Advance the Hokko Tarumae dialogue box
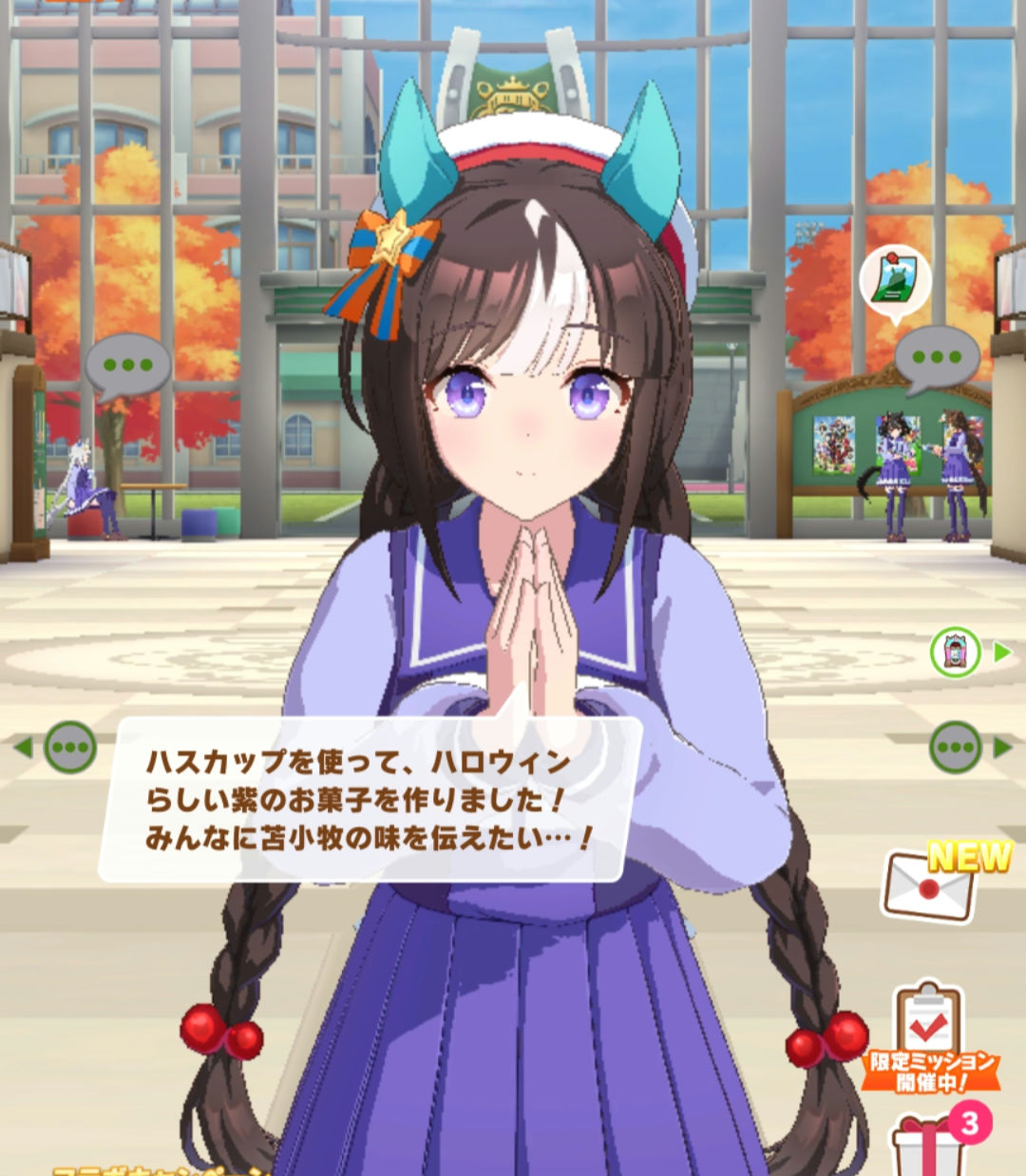The height and width of the screenshot is (1176, 1026). [369, 800]
